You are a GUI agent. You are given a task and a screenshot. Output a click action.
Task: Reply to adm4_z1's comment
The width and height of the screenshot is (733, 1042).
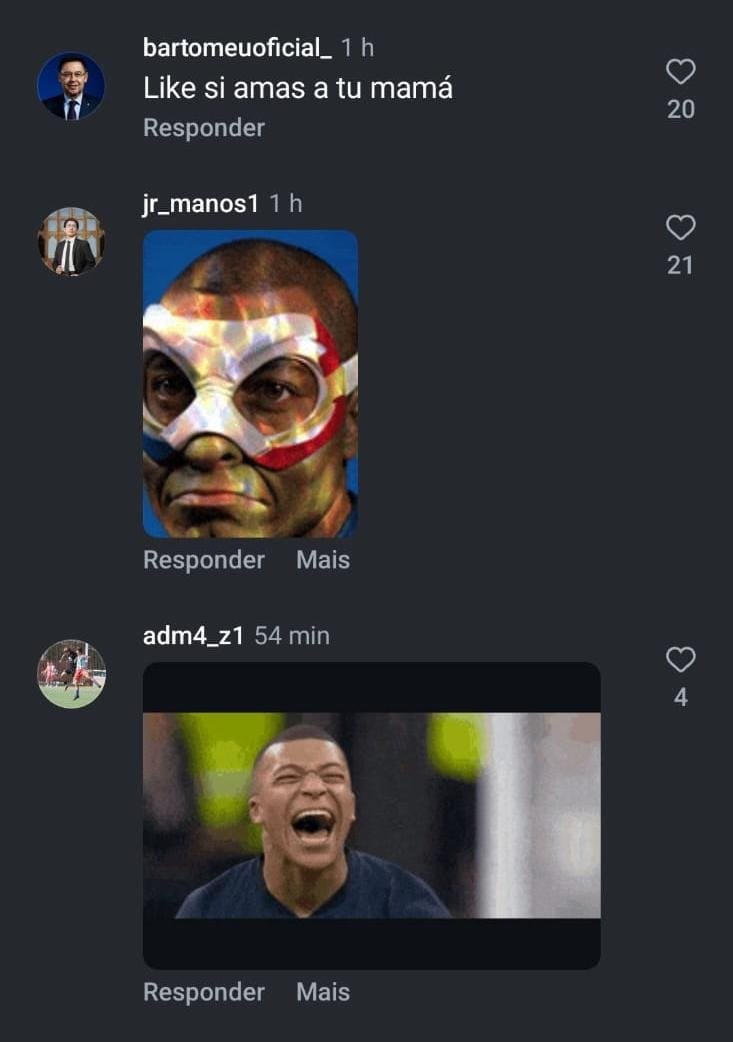pos(204,992)
